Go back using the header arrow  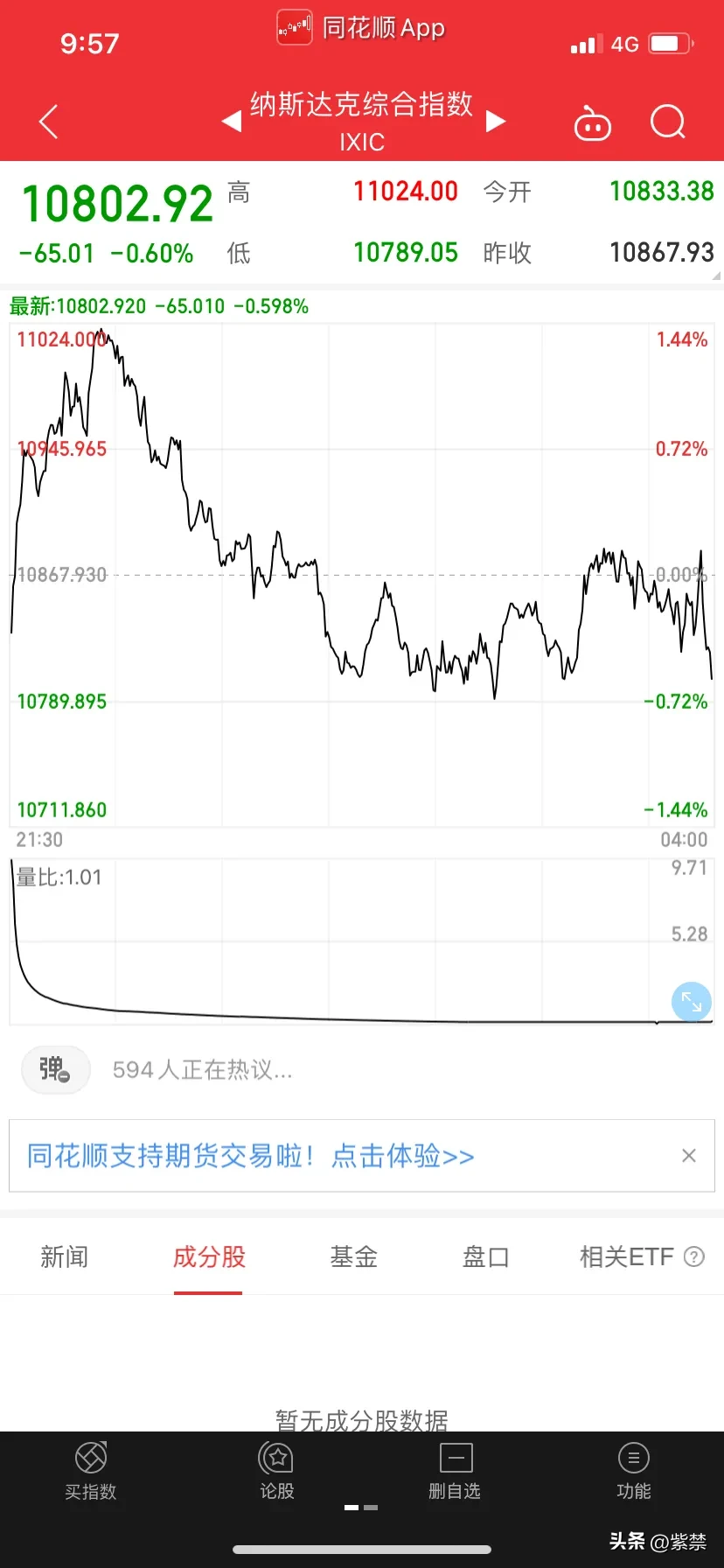[x=49, y=122]
